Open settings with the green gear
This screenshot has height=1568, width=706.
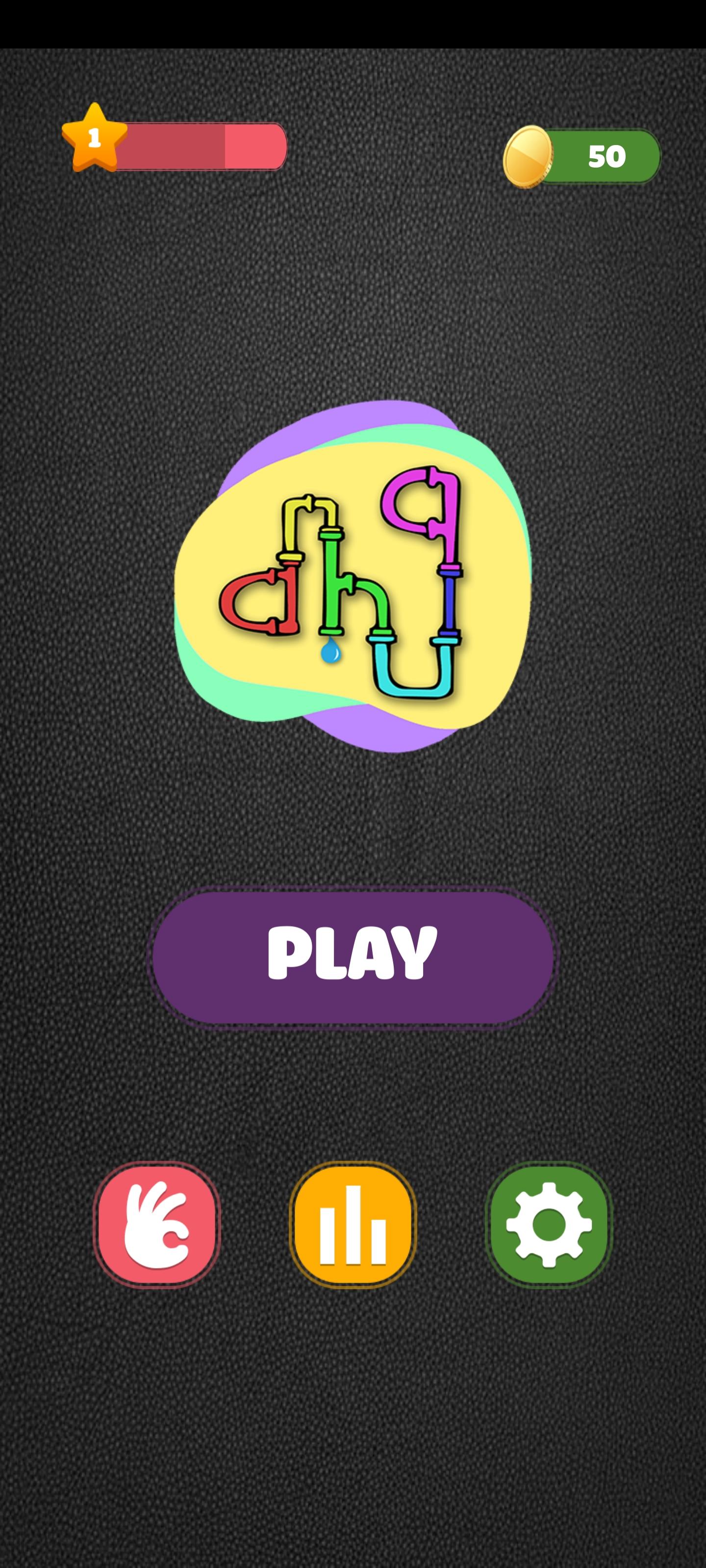(x=549, y=1225)
